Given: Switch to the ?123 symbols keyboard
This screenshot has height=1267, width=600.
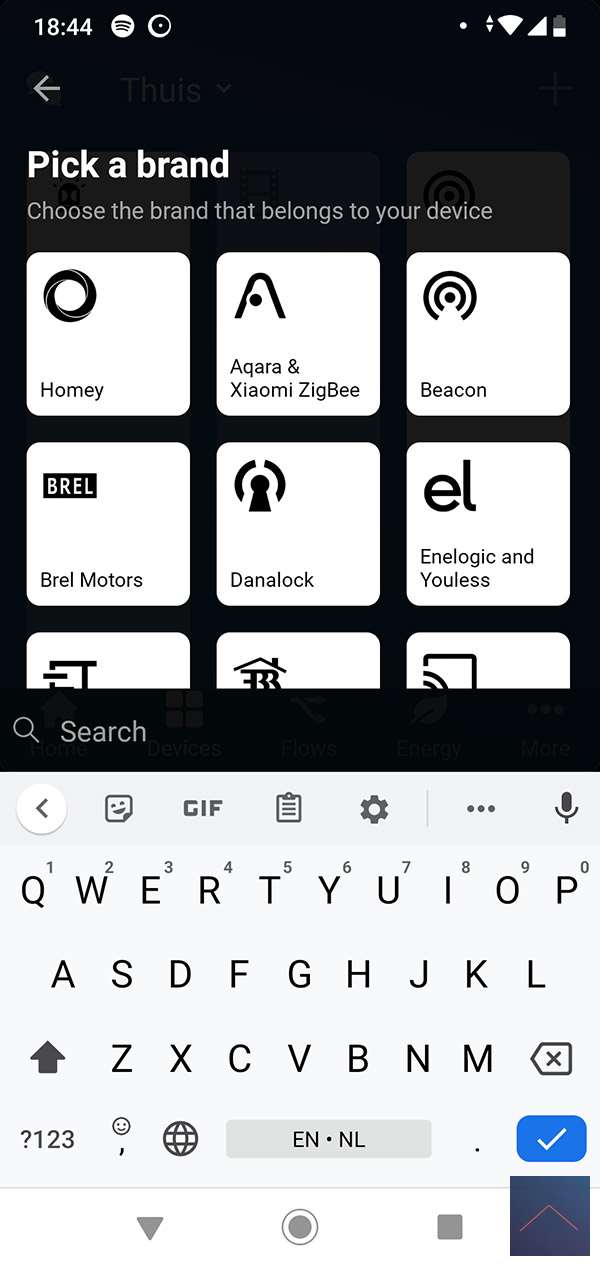Looking at the screenshot, I should pyautogui.click(x=48, y=1138).
